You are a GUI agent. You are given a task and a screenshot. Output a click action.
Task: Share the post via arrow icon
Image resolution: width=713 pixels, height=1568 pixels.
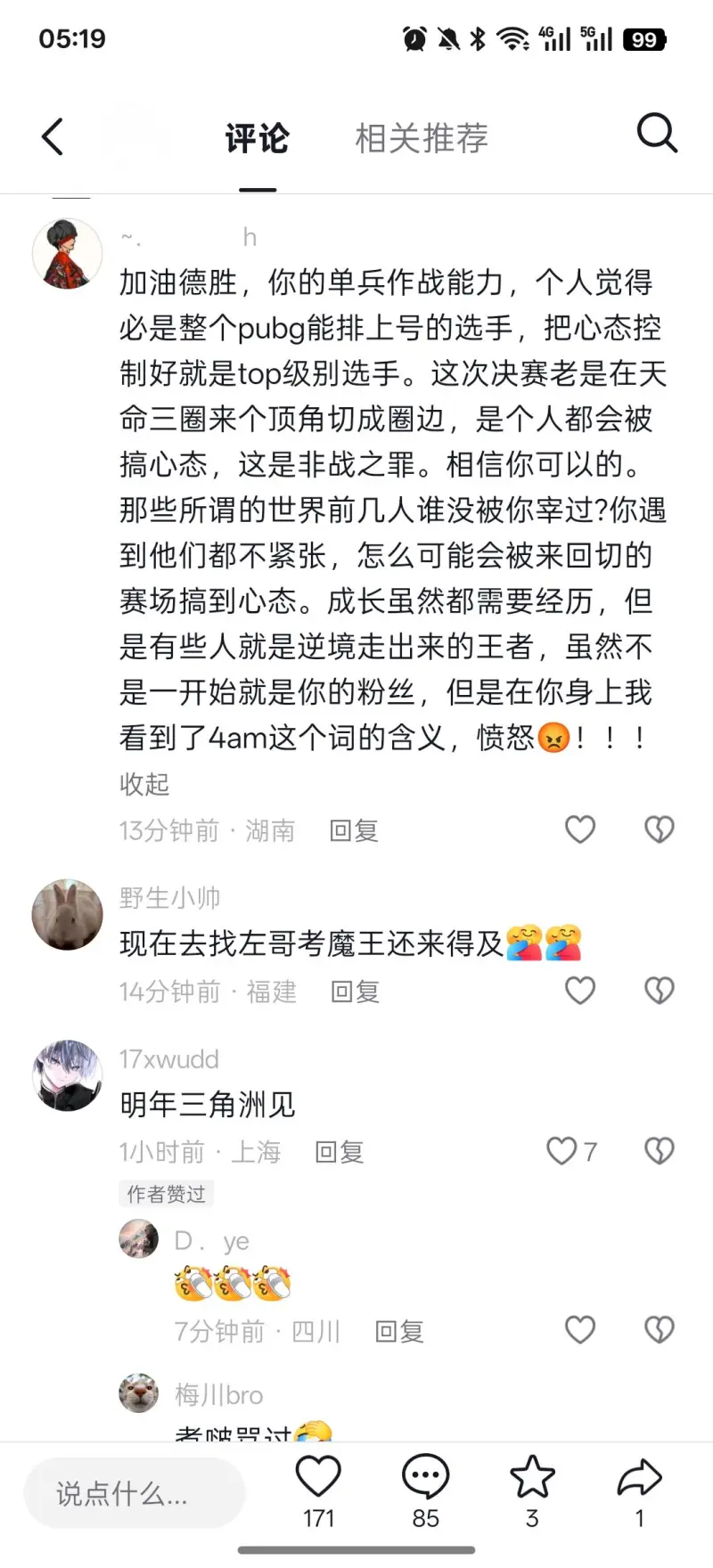639,1479
